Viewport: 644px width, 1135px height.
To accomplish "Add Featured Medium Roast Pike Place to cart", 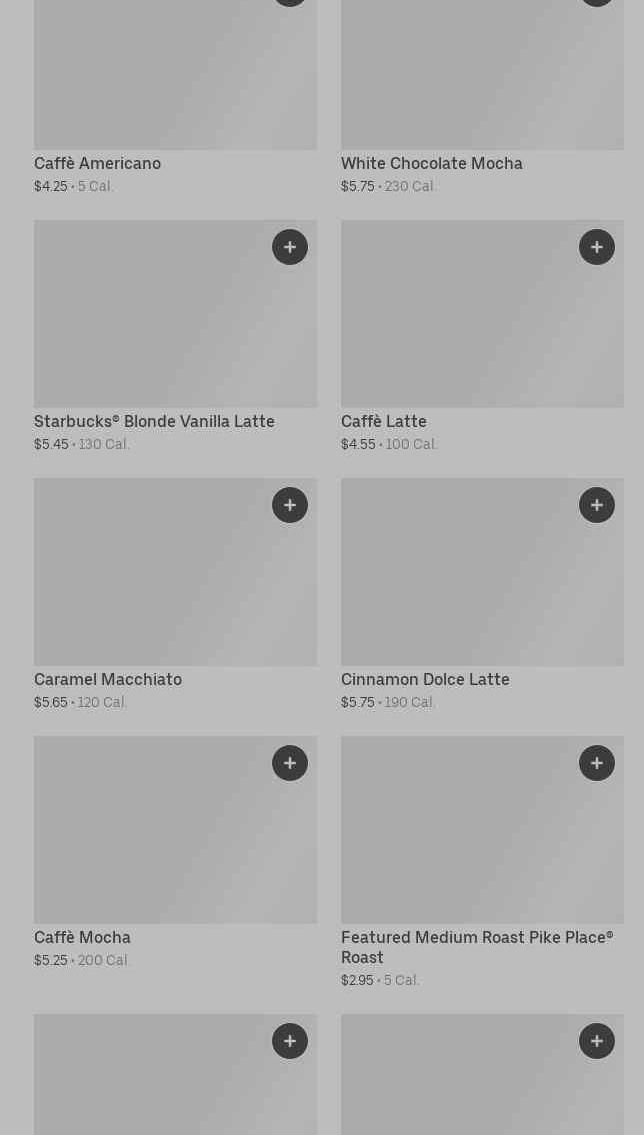I will click(597, 763).
